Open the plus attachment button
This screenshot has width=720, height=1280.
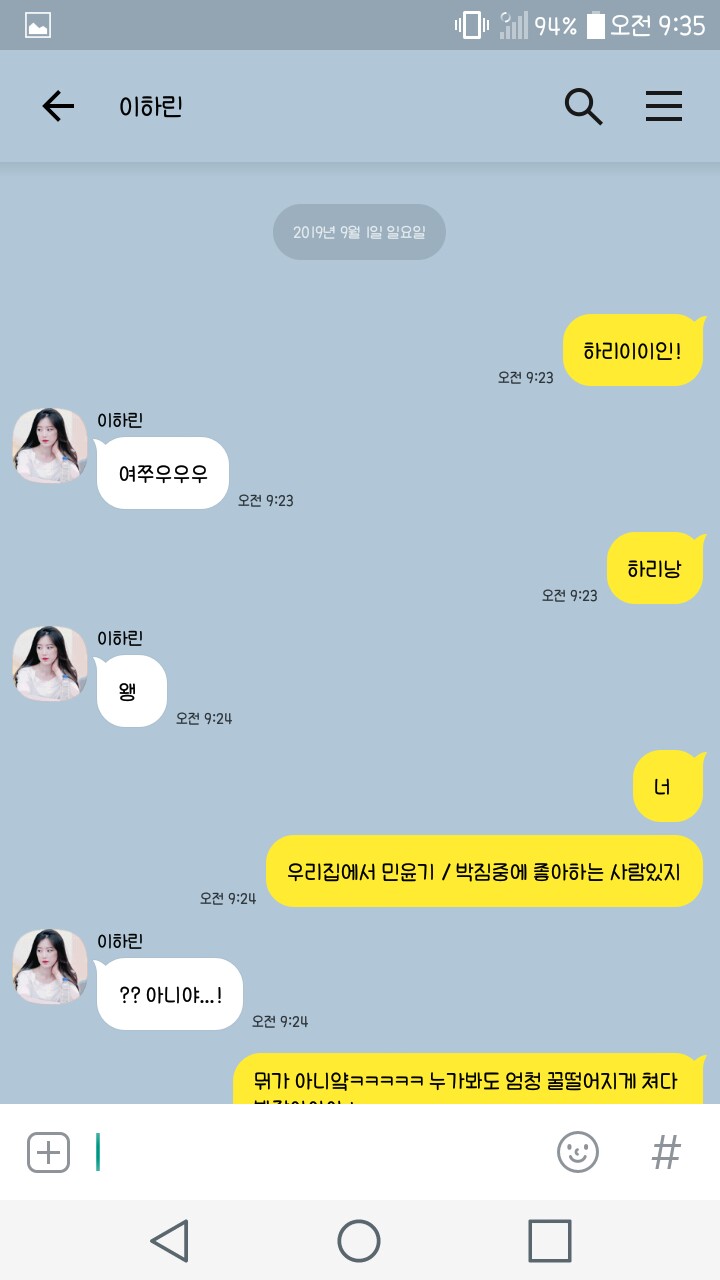[48, 1152]
